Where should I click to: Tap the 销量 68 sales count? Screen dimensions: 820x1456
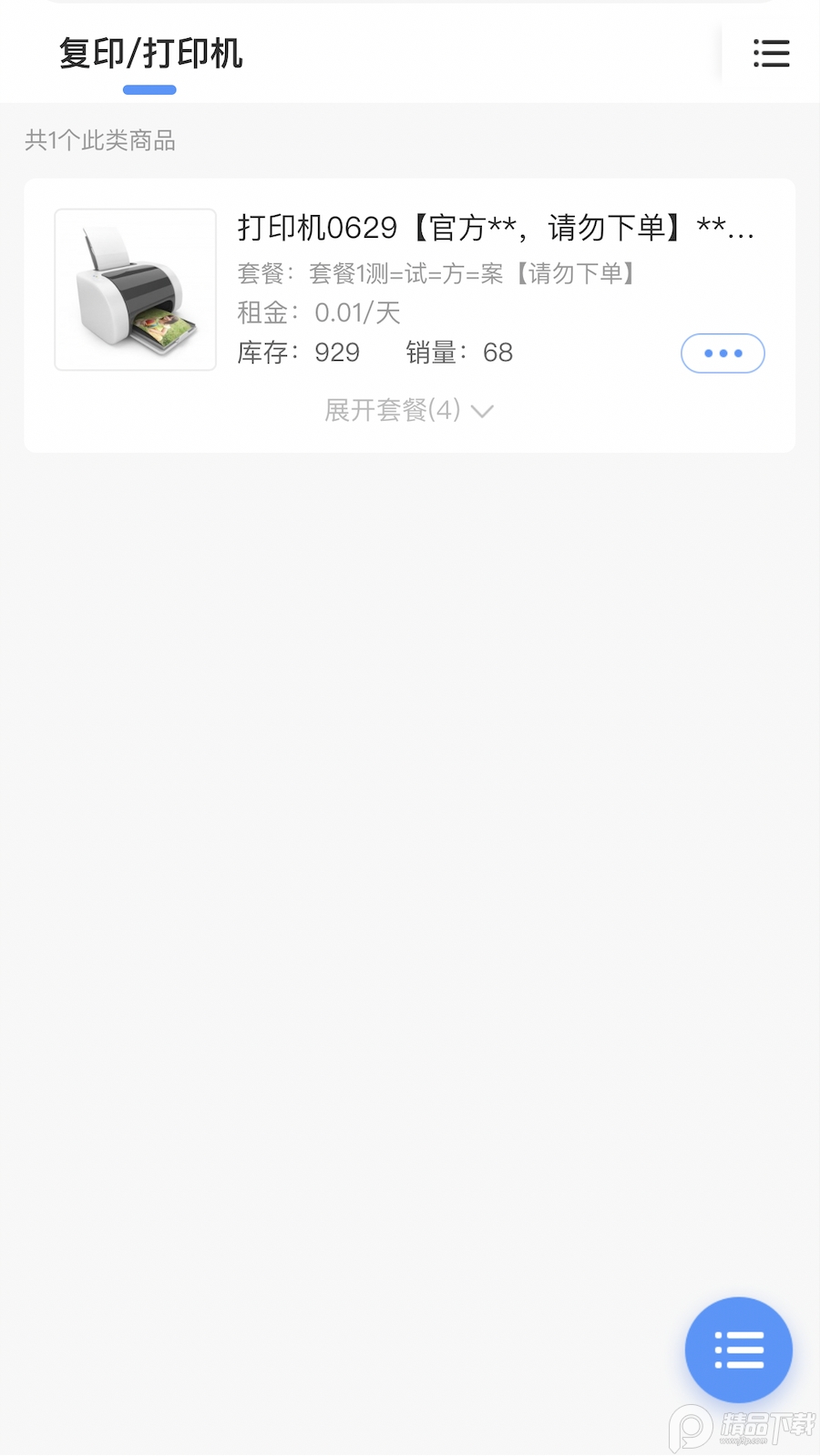coord(457,353)
